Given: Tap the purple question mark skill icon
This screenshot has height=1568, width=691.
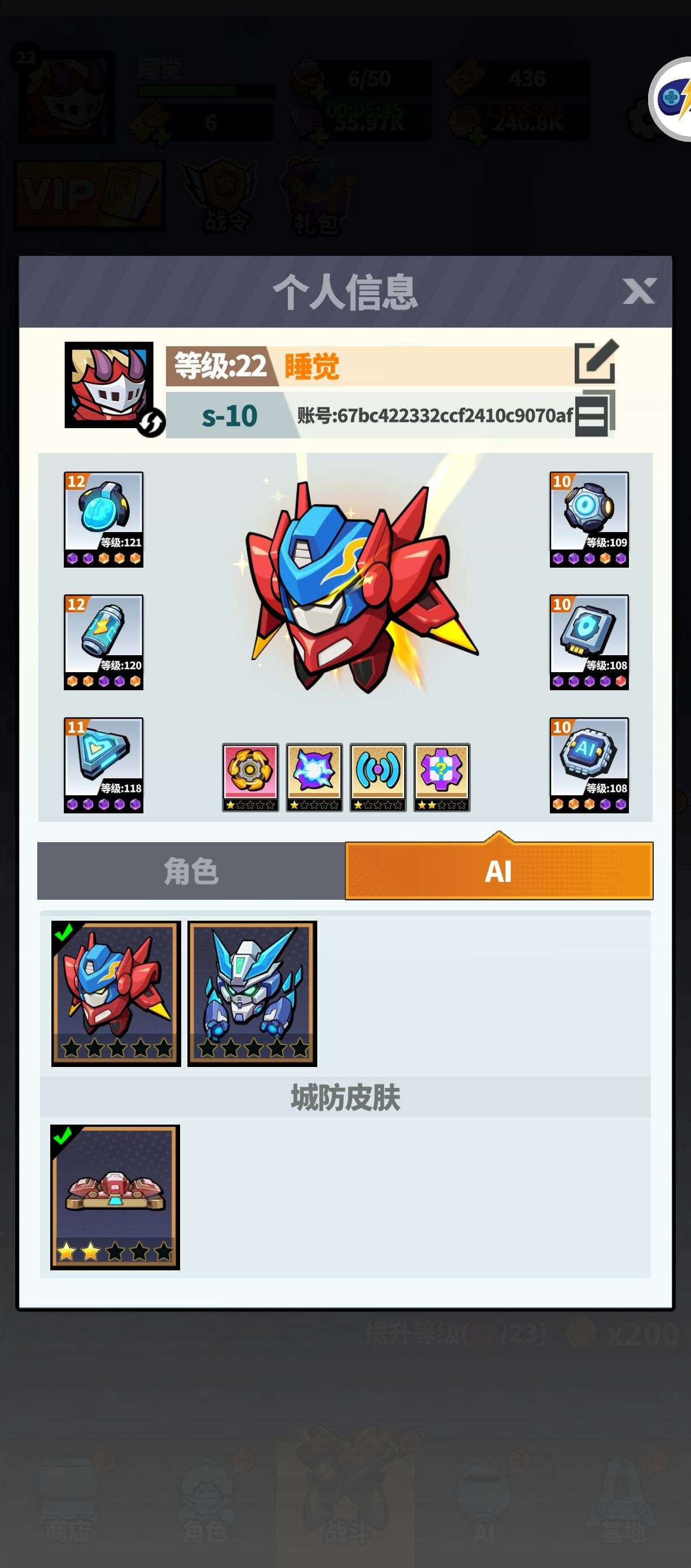Looking at the screenshot, I should 441,777.
